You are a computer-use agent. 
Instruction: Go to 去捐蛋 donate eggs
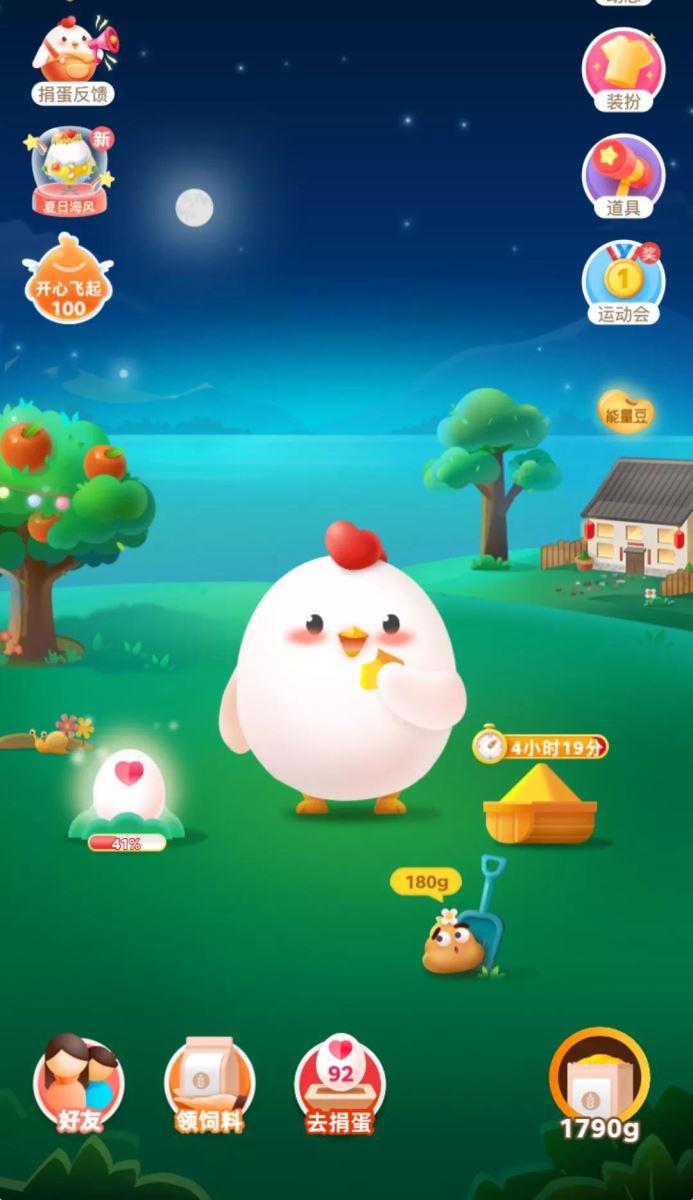click(340, 1086)
